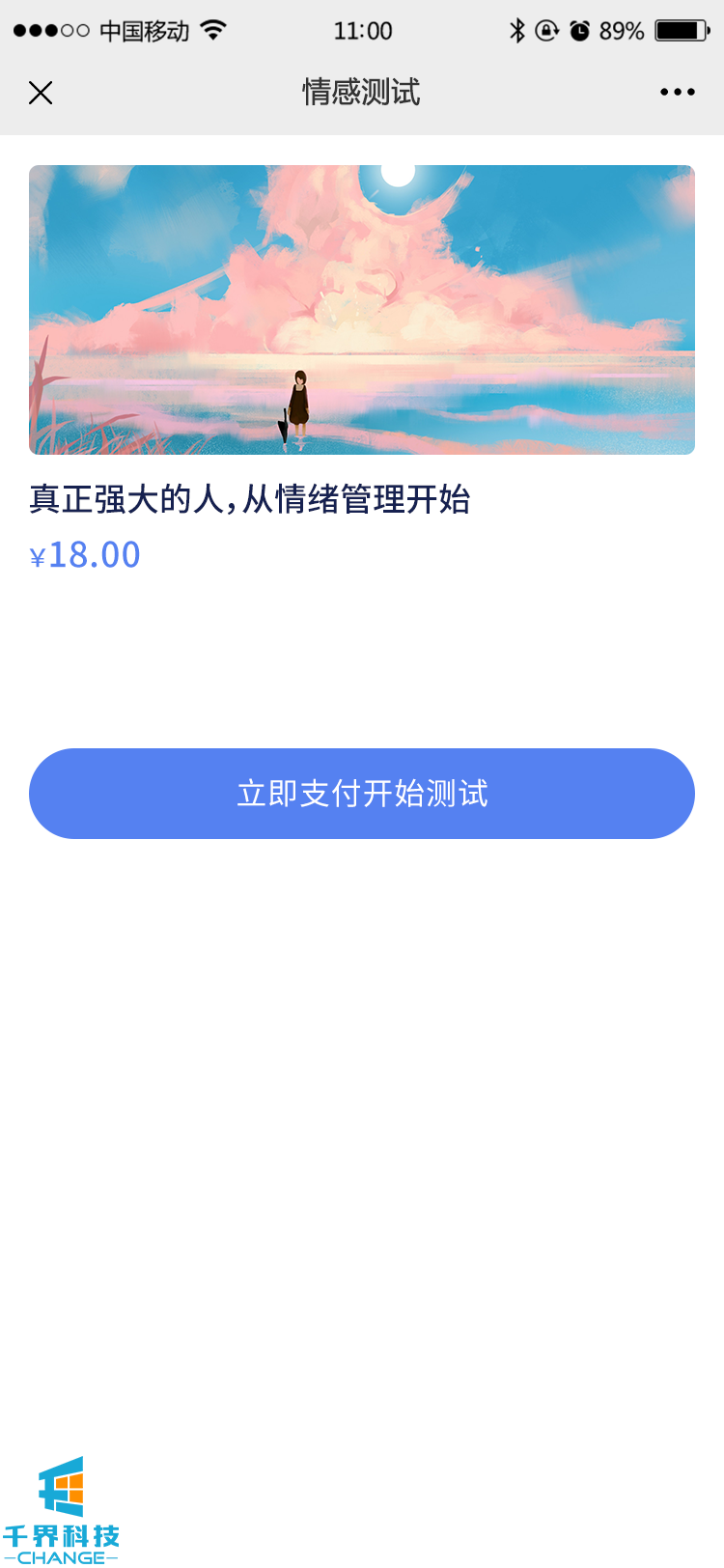Tap 立即支付开始测试 to pay and start
Image resolution: width=724 pixels, height=1568 pixels.
(x=362, y=794)
